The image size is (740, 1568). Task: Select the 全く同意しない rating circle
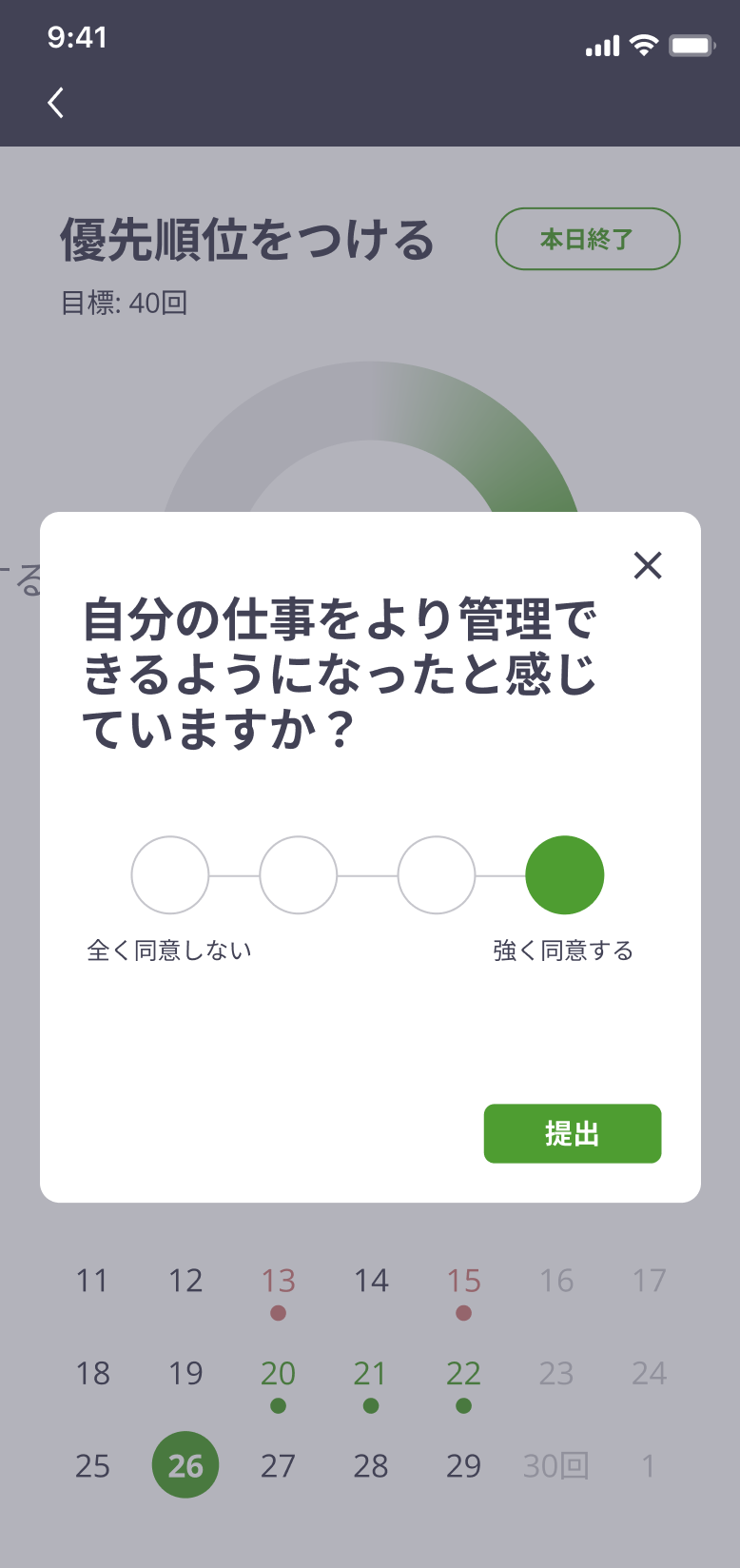[170, 874]
